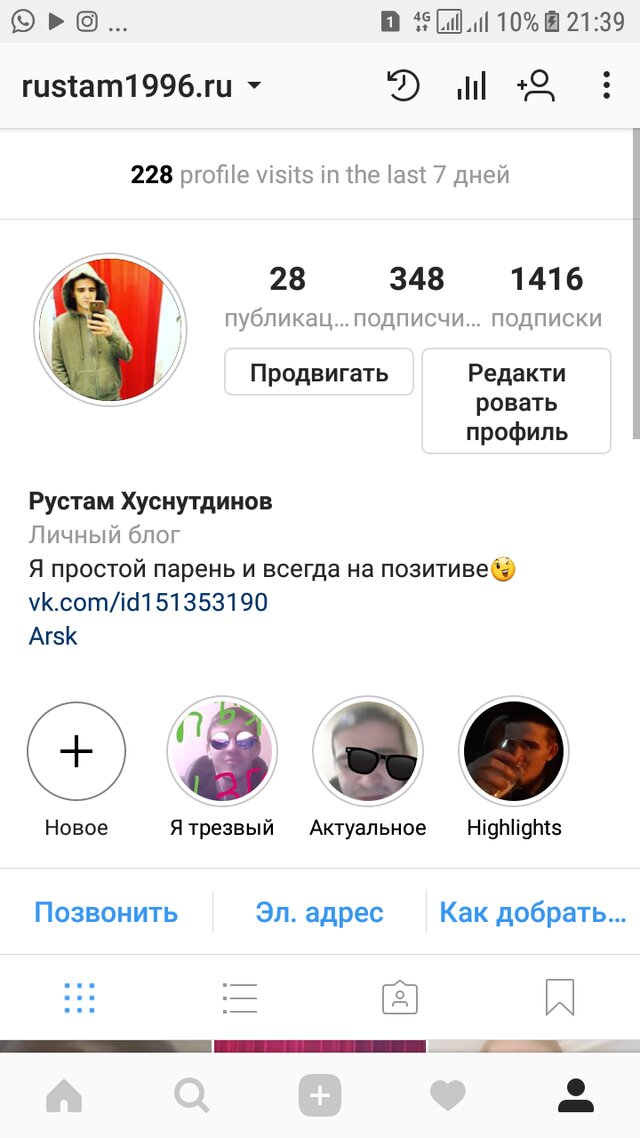
Task: Add a new highlight with Новое
Action: pyautogui.click(x=77, y=751)
